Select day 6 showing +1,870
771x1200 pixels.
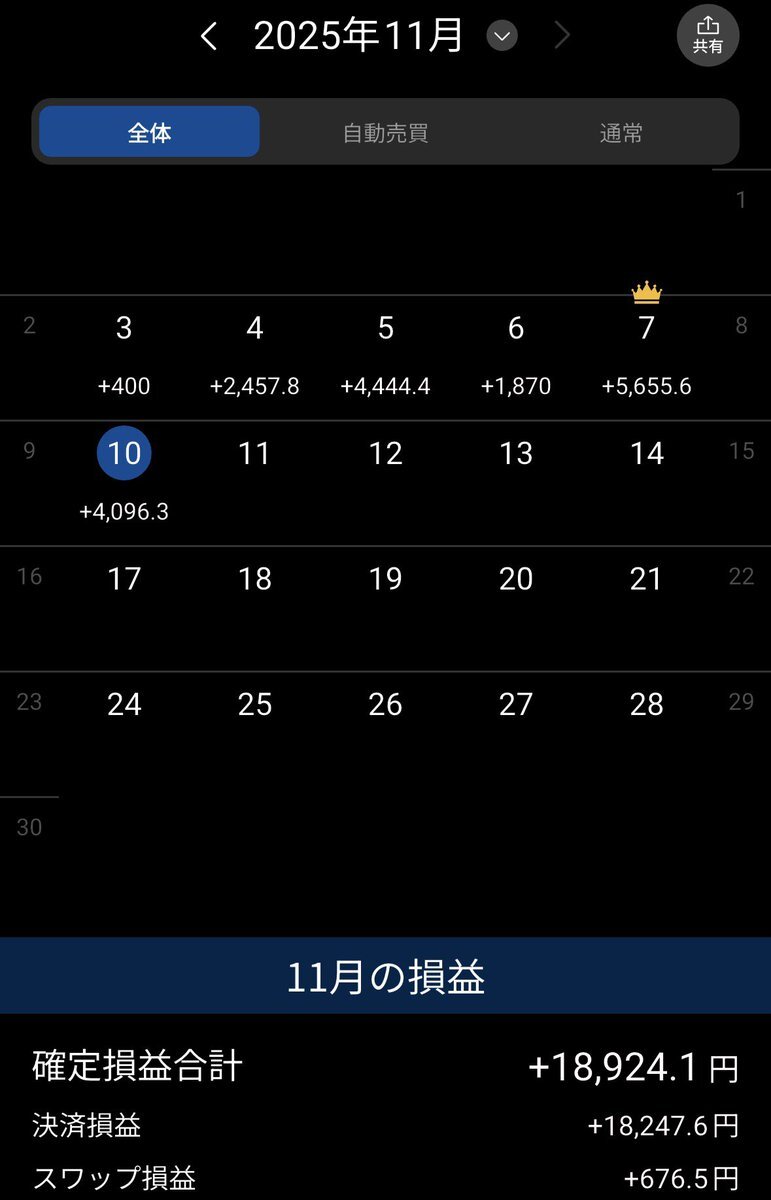pos(516,355)
